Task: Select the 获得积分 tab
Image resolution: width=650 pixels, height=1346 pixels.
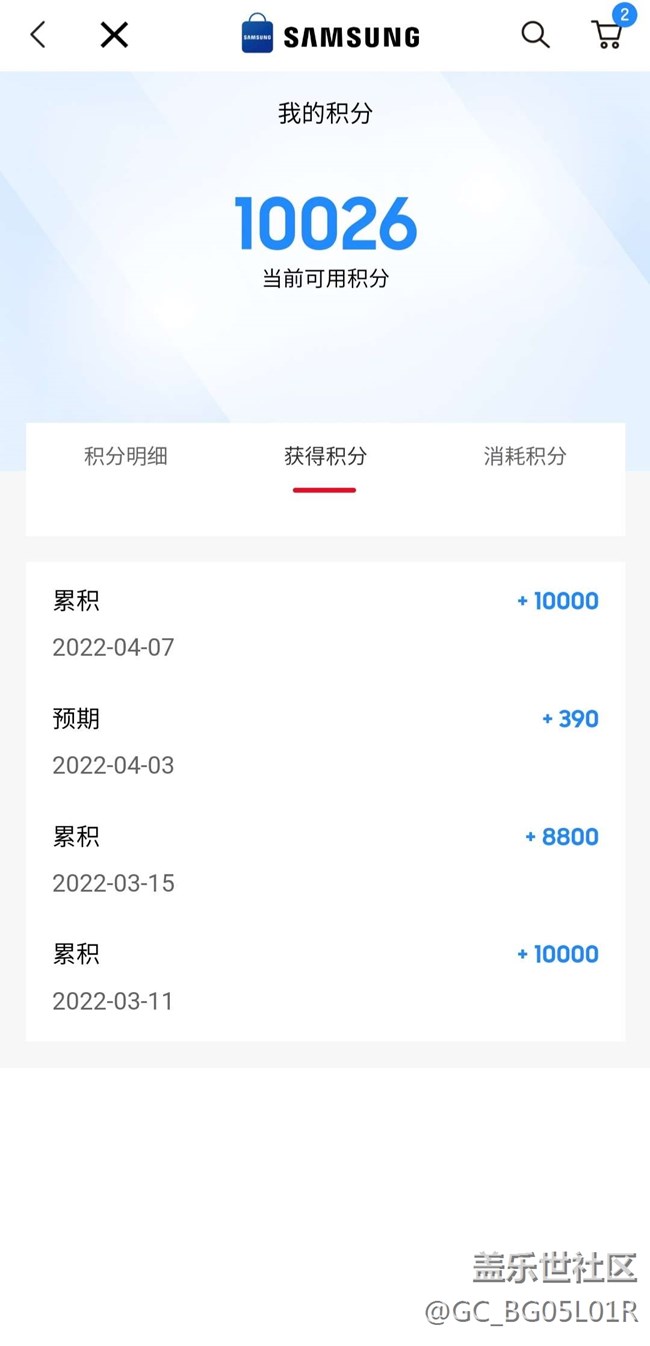Action: click(x=325, y=457)
